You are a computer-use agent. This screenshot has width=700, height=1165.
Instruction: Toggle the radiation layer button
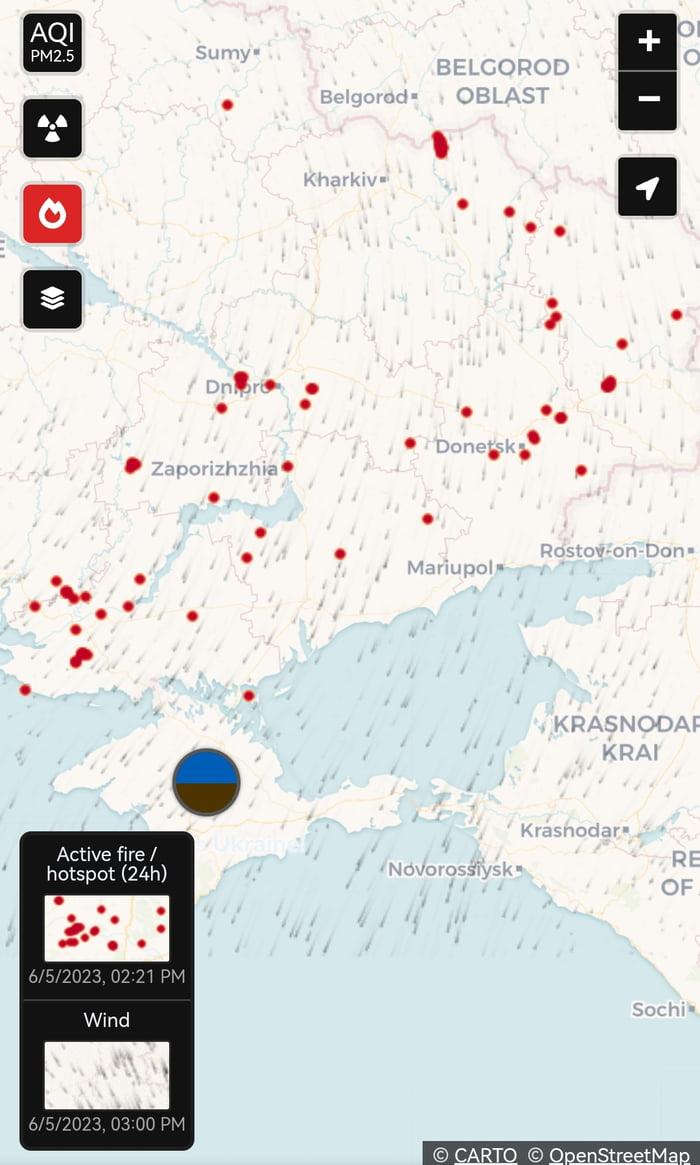tap(52, 128)
